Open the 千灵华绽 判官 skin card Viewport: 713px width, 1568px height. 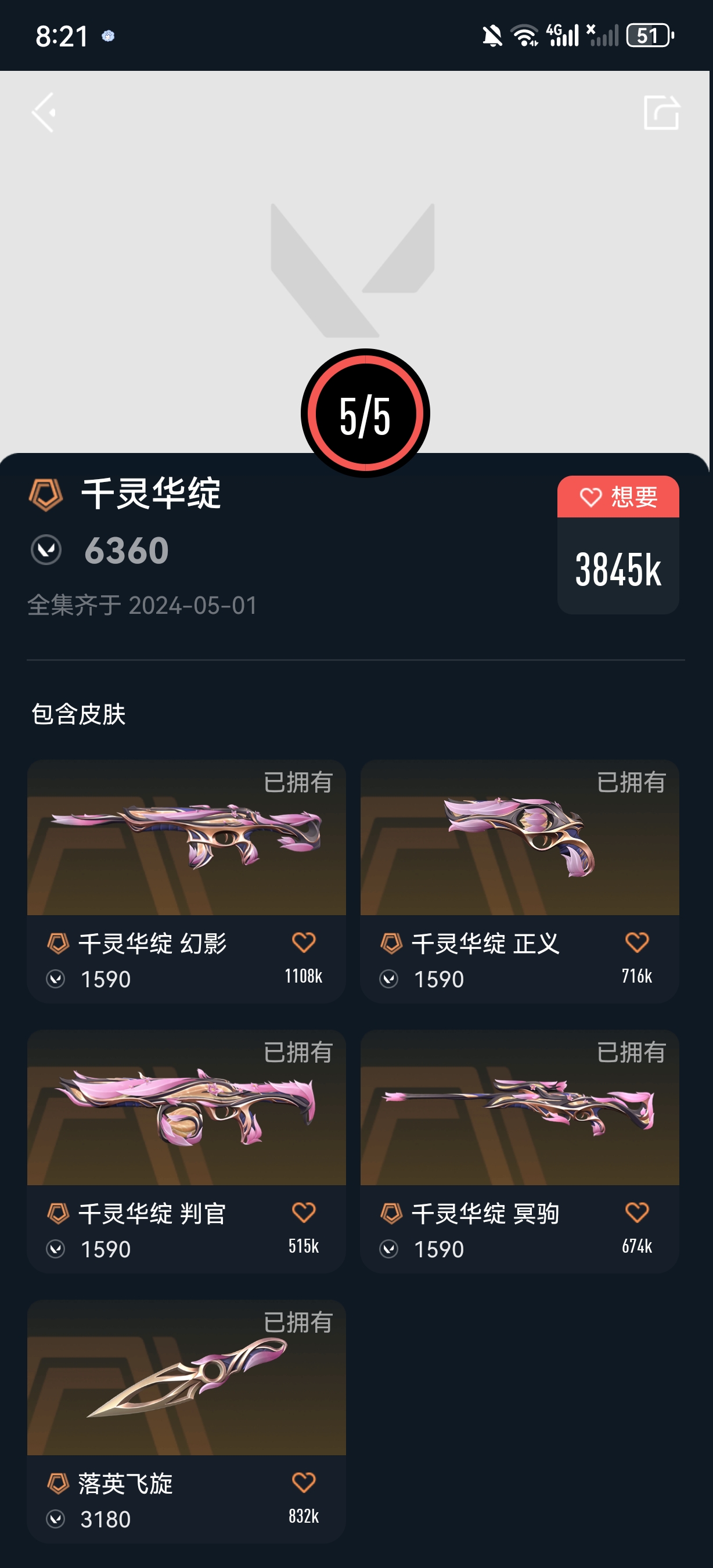click(186, 1151)
